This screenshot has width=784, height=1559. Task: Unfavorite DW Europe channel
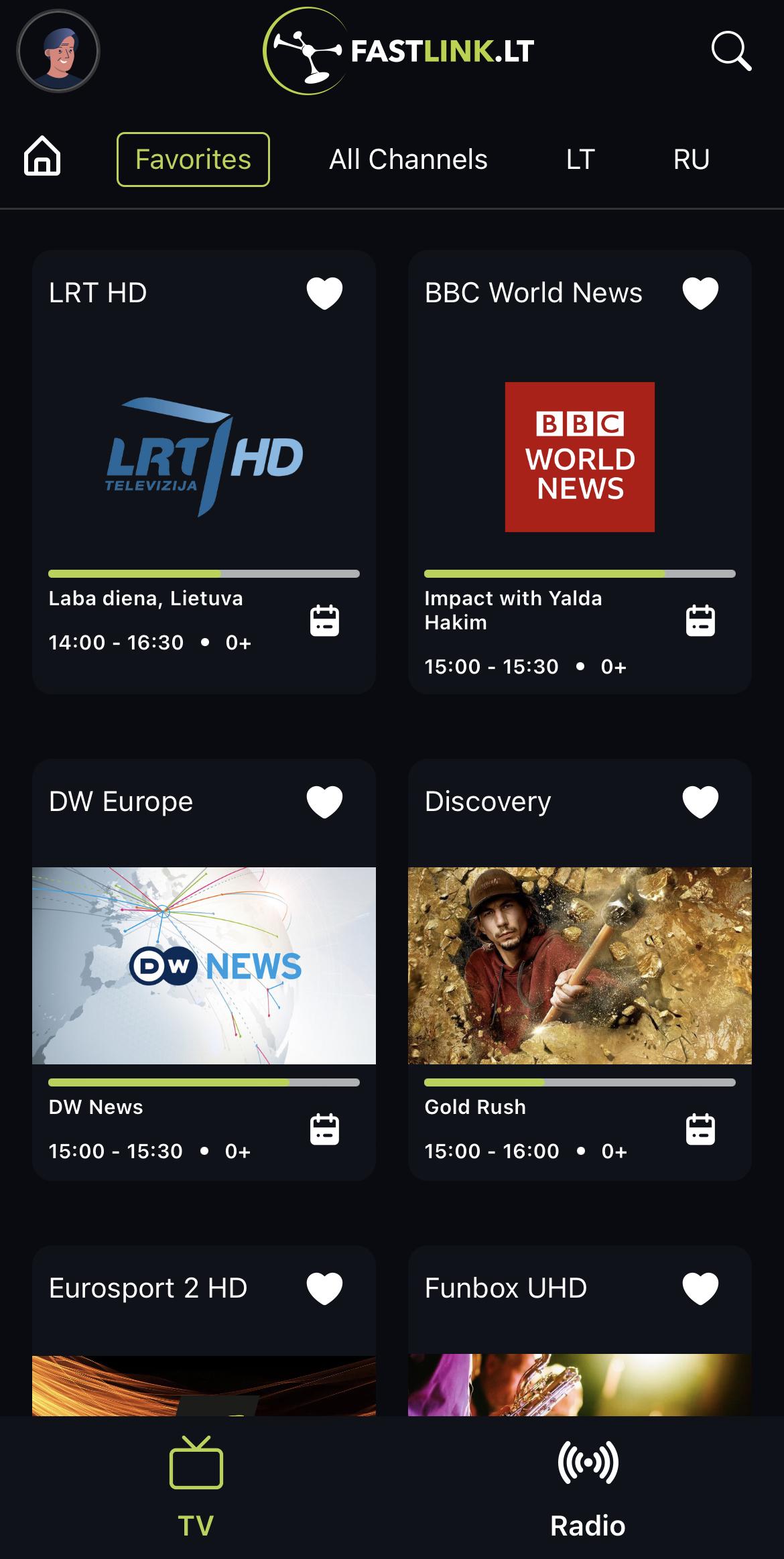pyautogui.click(x=324, y=802)
